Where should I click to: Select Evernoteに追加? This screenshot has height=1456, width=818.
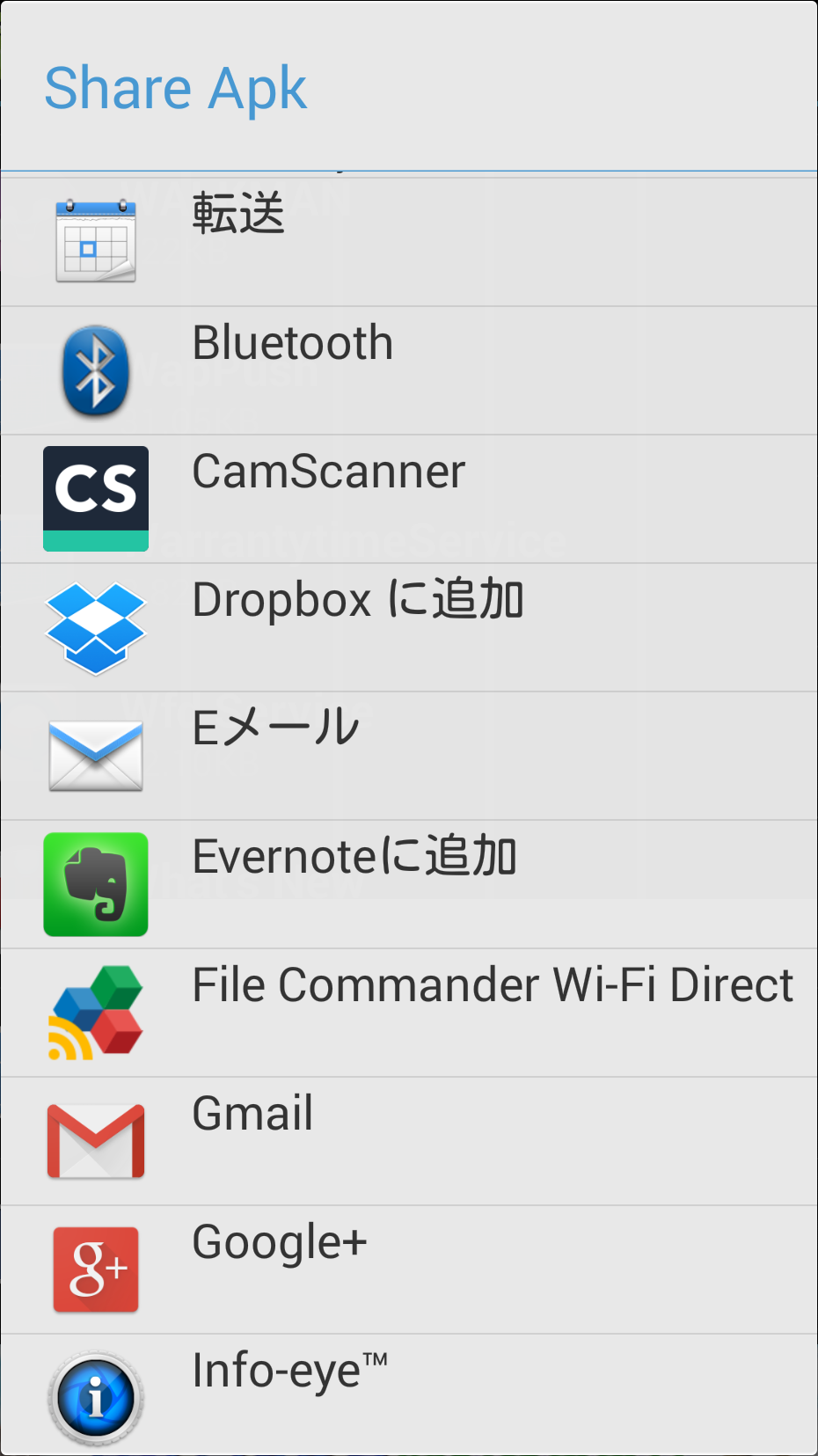coord(409,884)
